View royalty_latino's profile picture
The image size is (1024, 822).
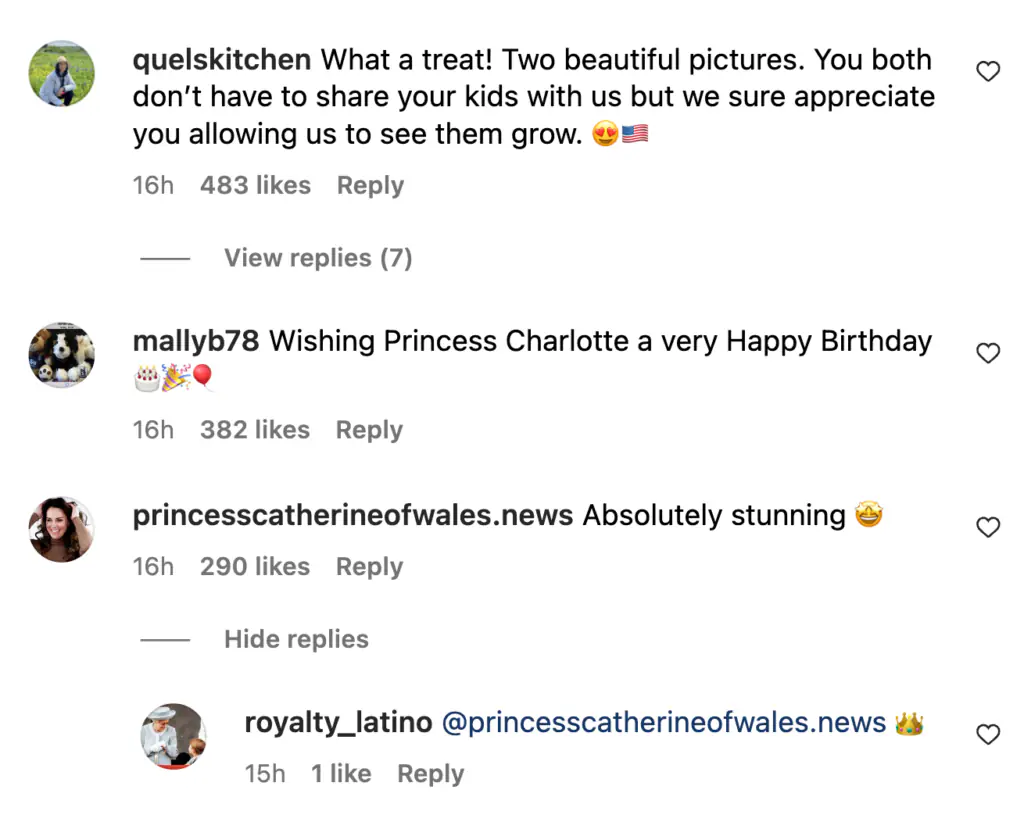coord(173,736)
